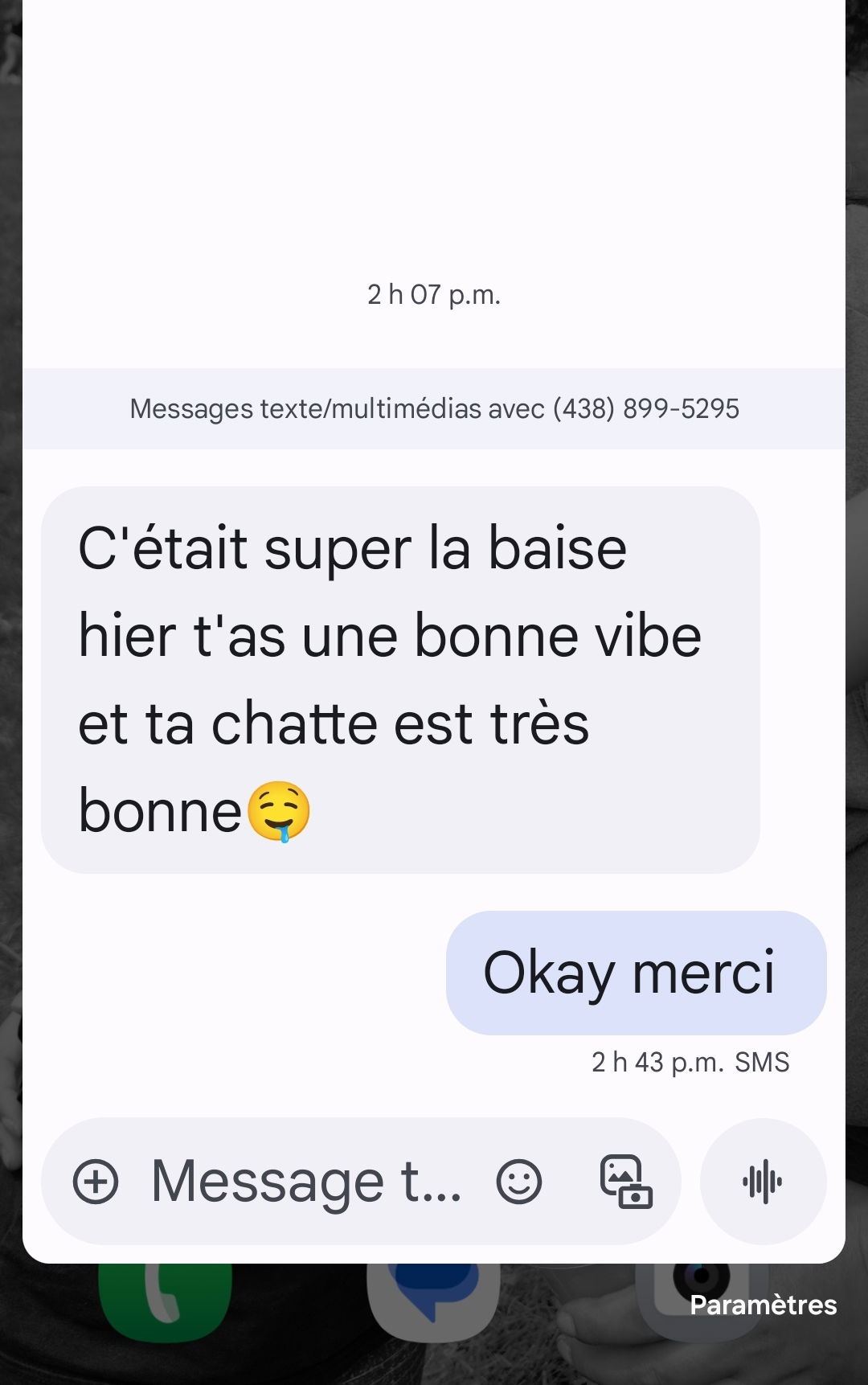
Task: Open the attachment plus icon
Action: [96, 1182]
